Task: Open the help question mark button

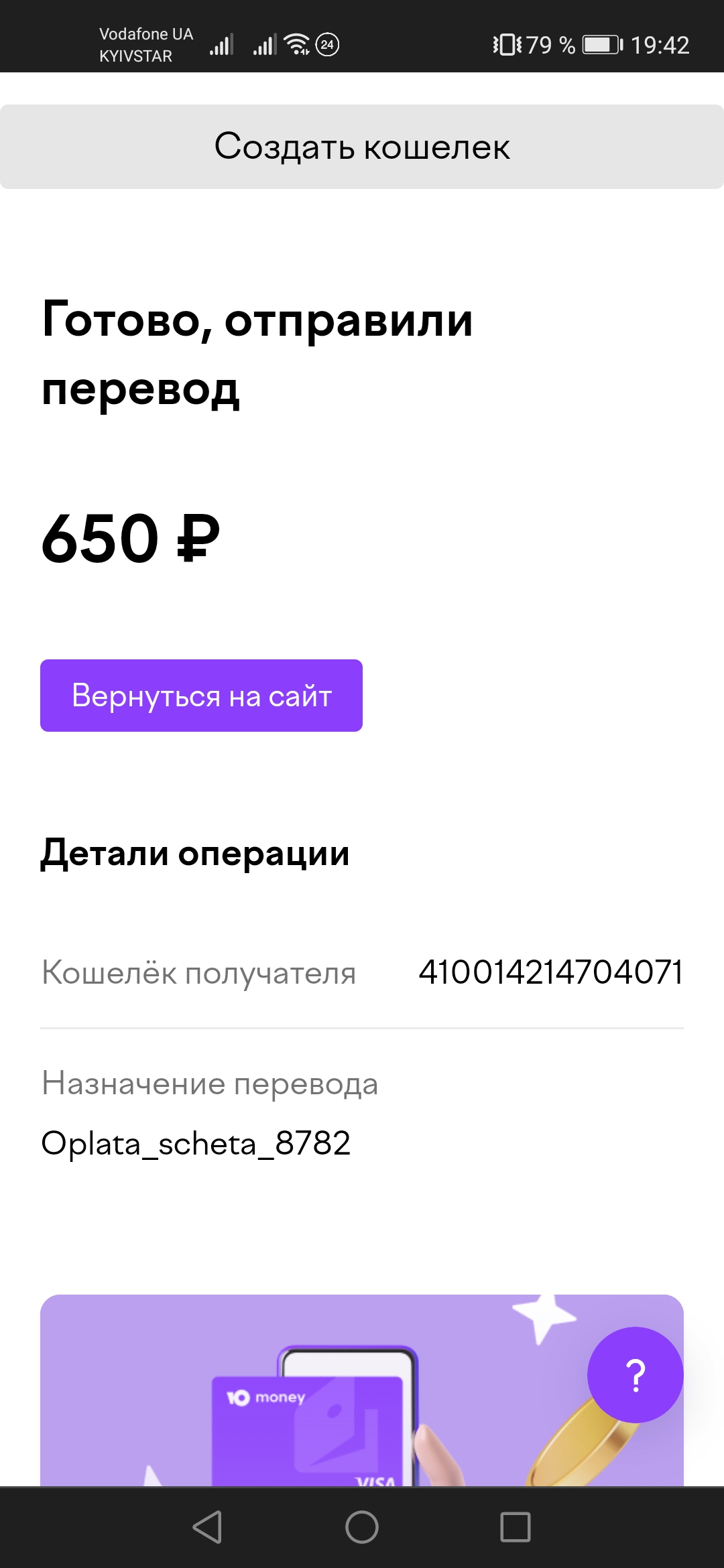Action: point(635,1375)
